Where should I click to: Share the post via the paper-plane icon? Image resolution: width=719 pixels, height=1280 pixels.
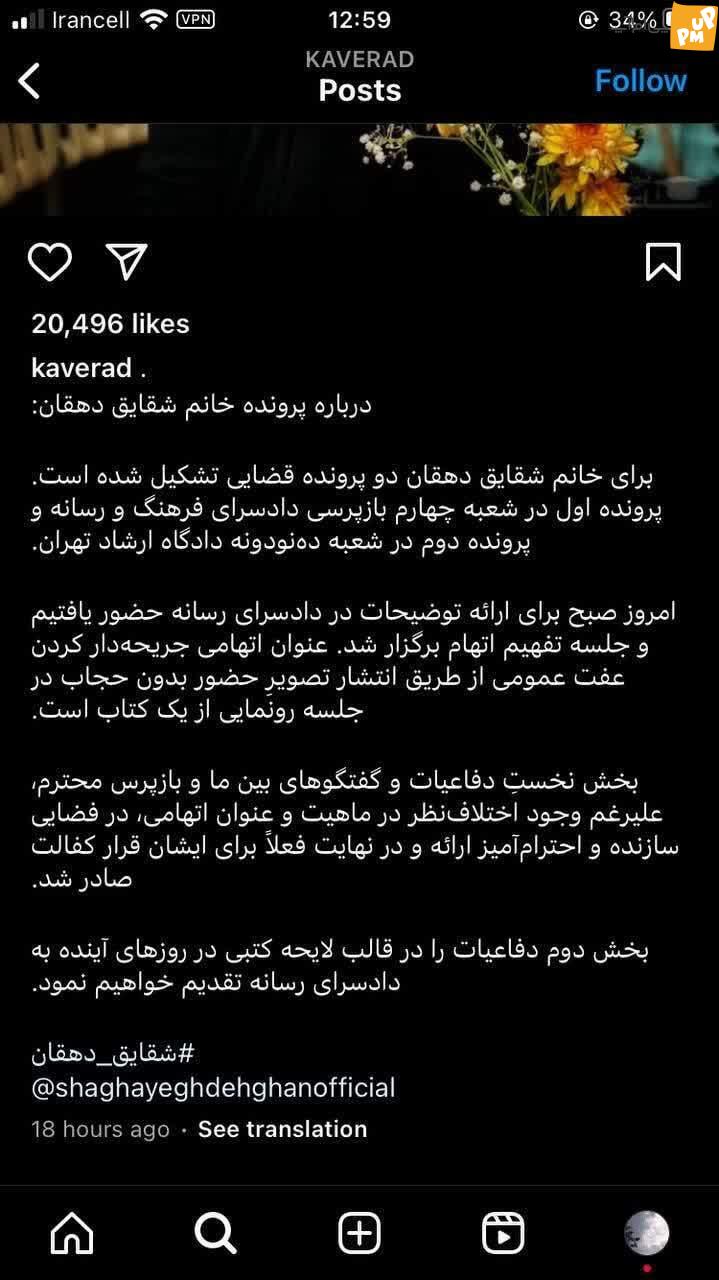pyautogui.click(x=127, y=262)
